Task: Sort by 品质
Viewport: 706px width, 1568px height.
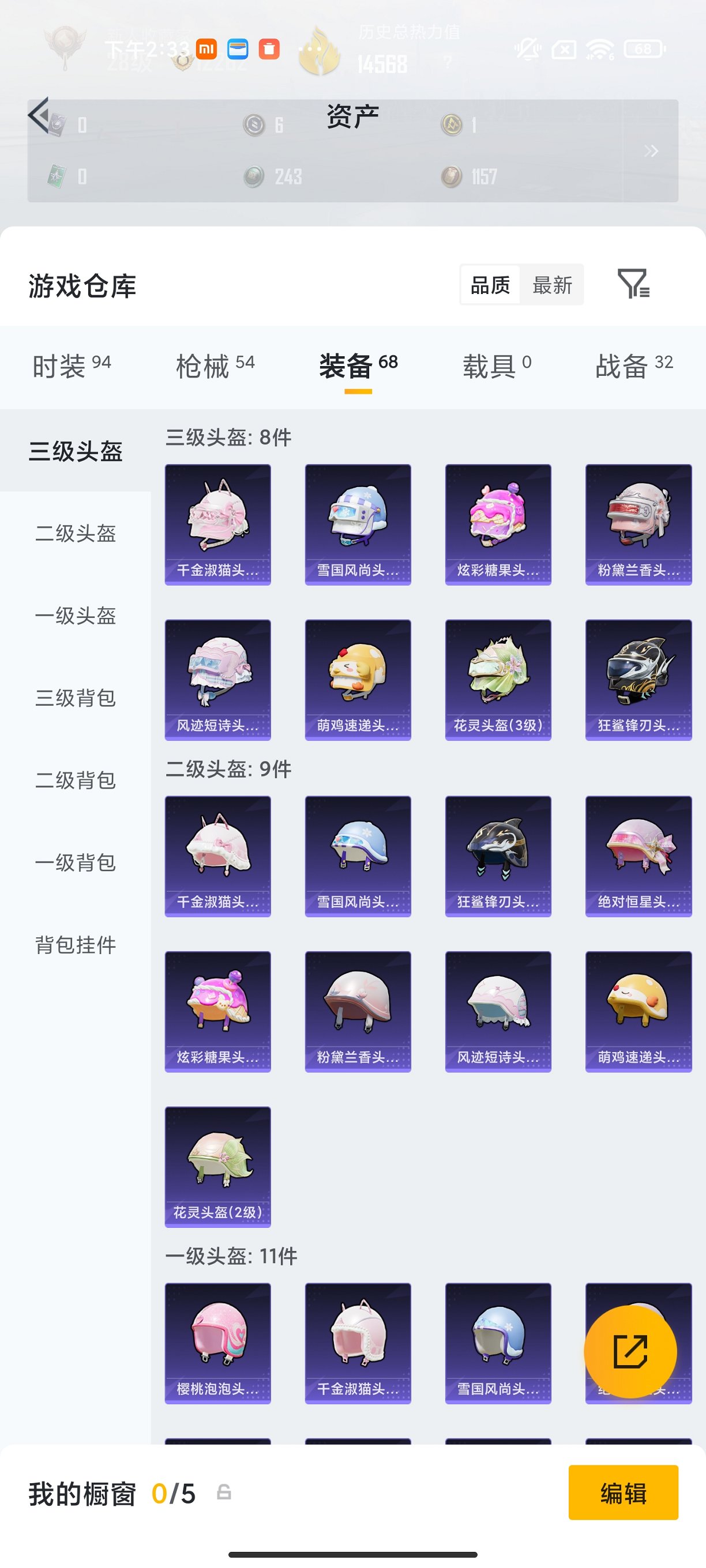Action: coord(490,285)
